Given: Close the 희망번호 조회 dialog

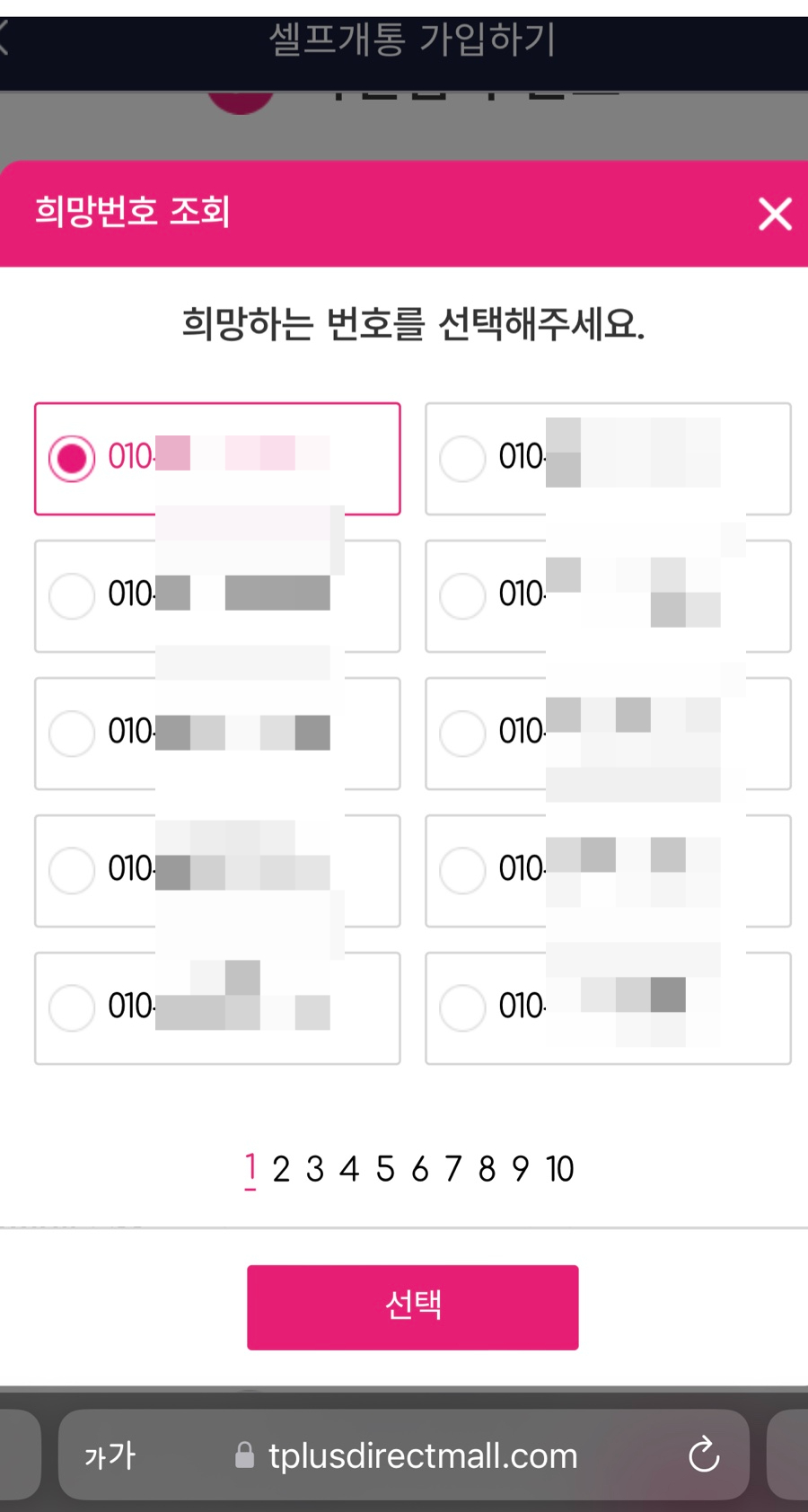Looking at the screenshot, I should click(775, 215).
